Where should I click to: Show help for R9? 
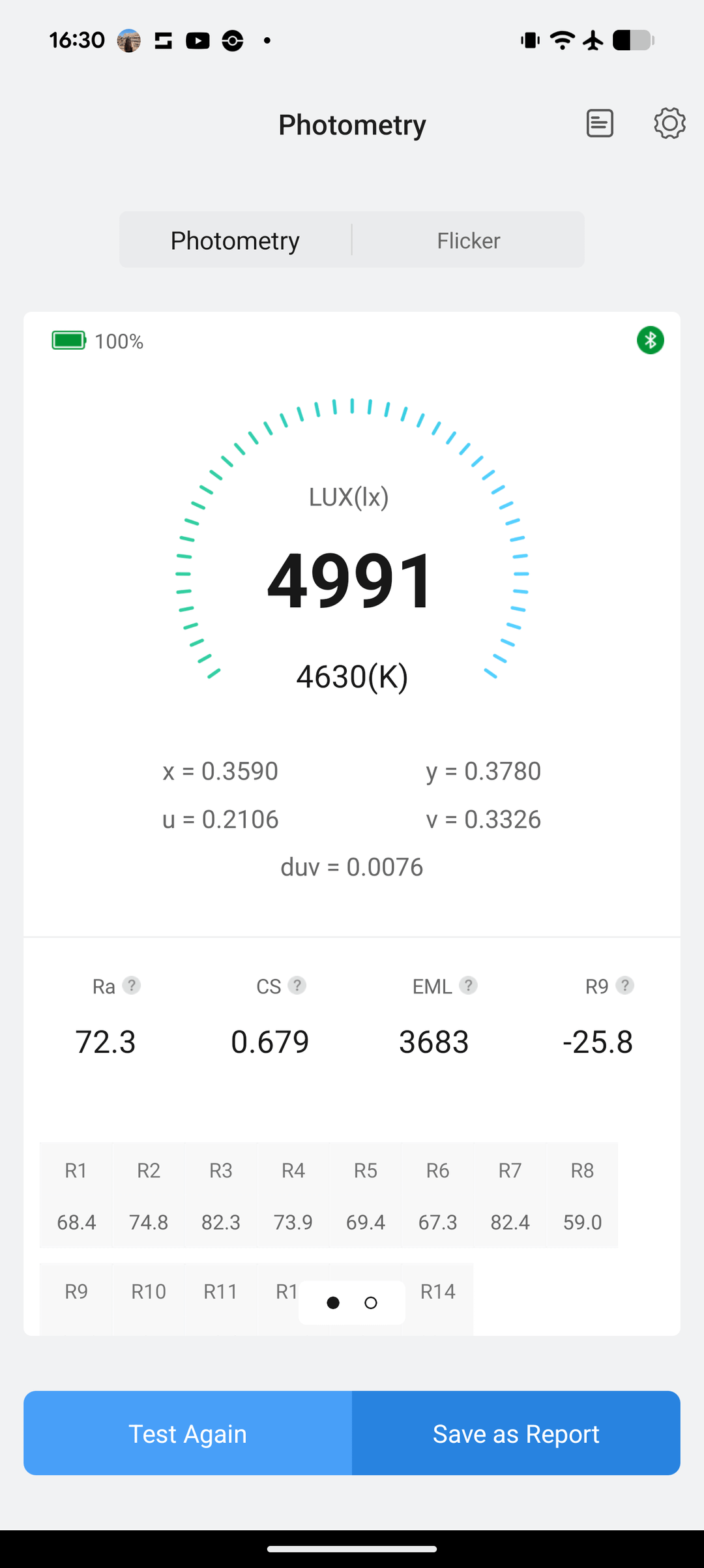[x=625, y=985]
